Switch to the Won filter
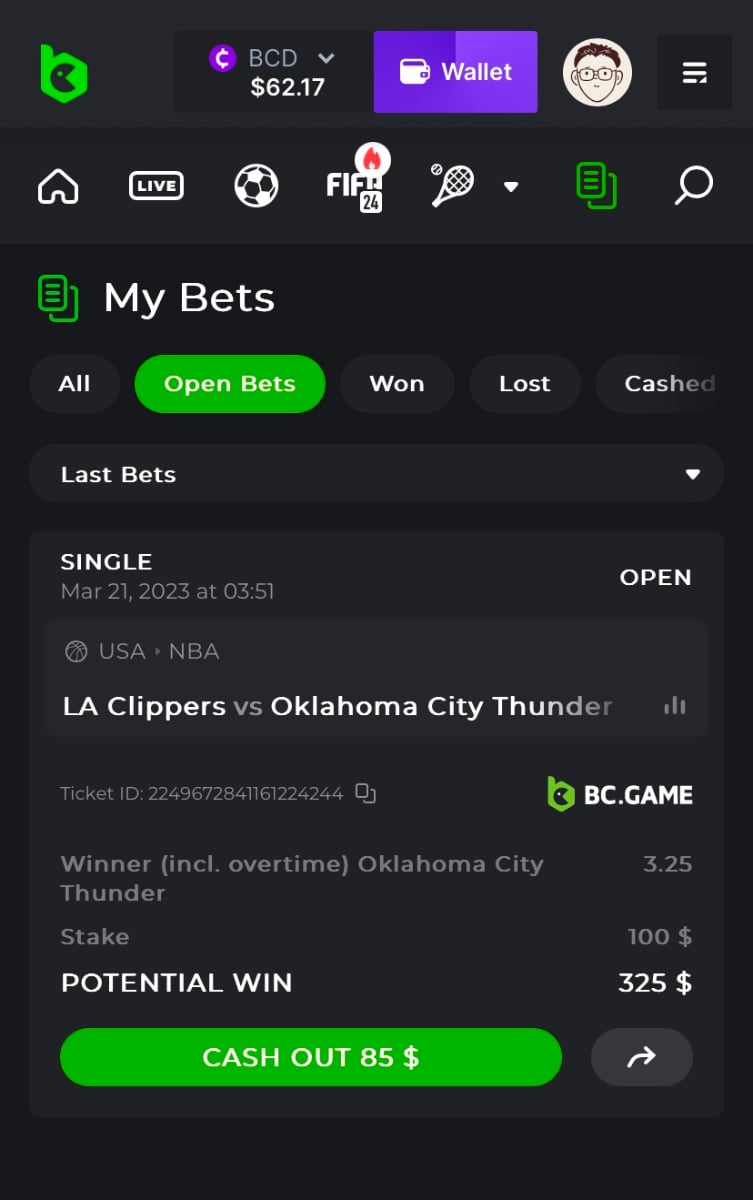753x1200 pixels. click(x=397, y=384)
